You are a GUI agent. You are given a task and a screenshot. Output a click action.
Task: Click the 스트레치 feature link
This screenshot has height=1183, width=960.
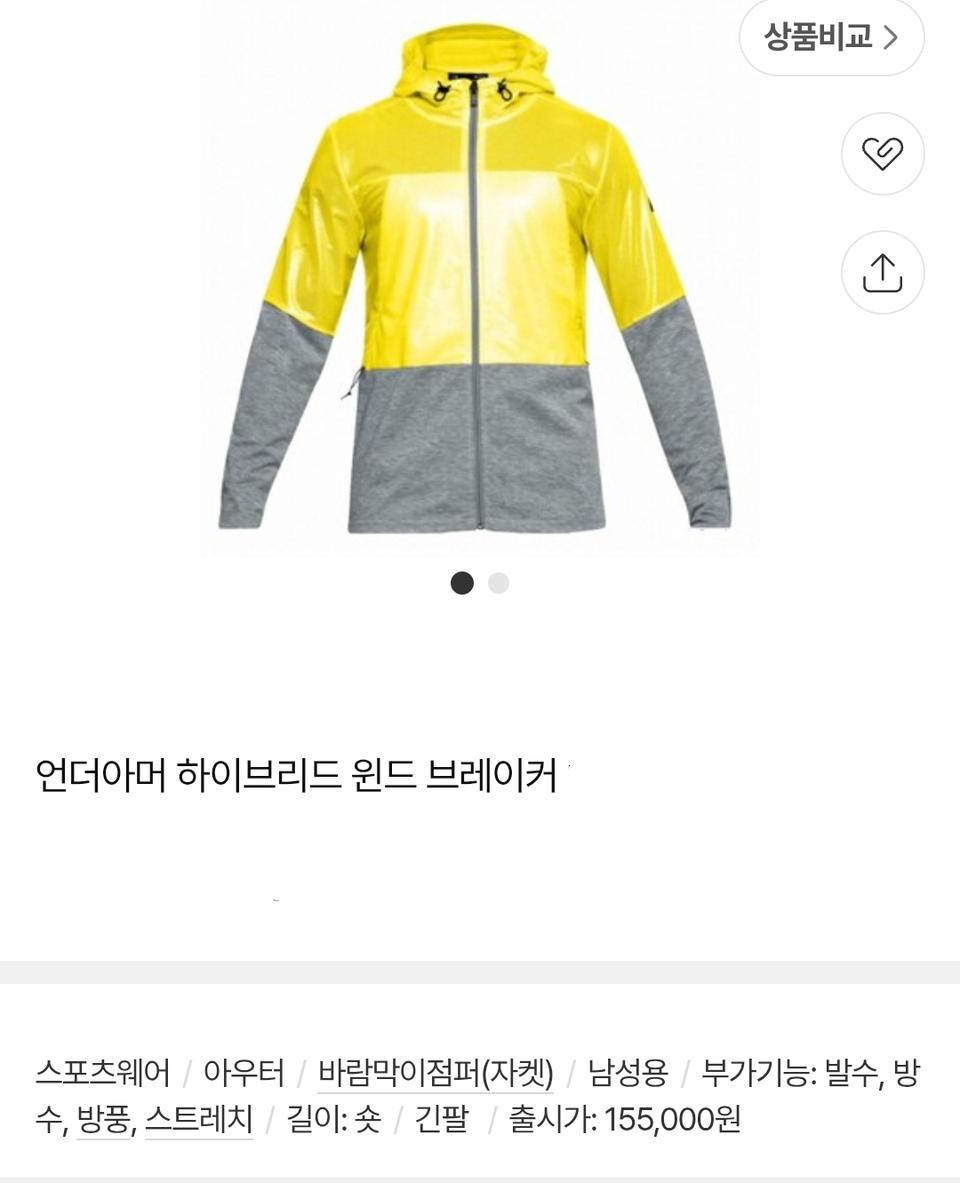[x=198, y=1122]
